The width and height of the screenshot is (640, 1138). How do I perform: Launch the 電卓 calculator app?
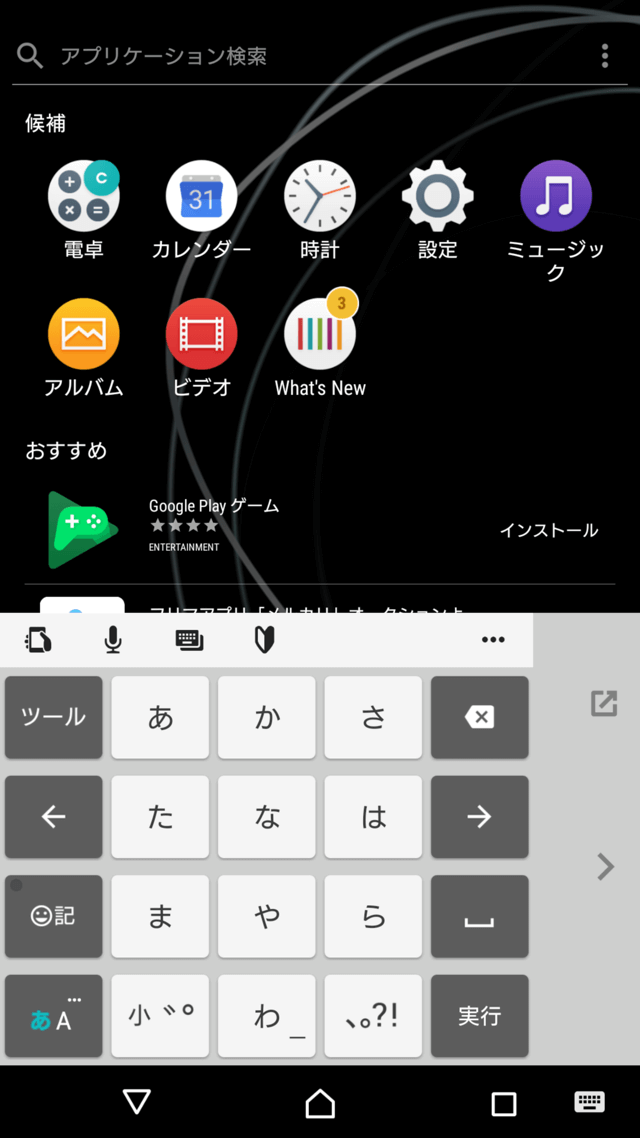pyautogui.click(x=84, y=210)
